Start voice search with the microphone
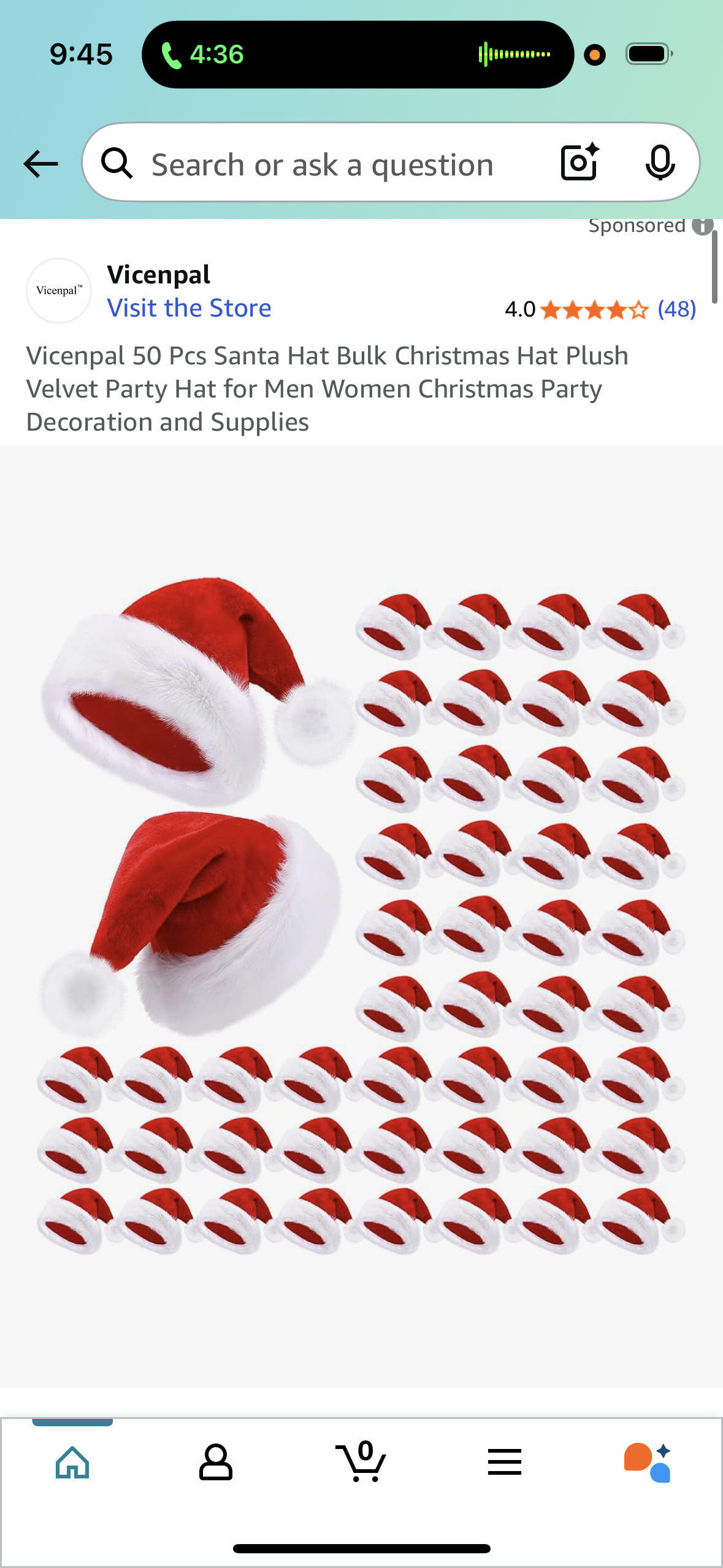 click(660, 163)
